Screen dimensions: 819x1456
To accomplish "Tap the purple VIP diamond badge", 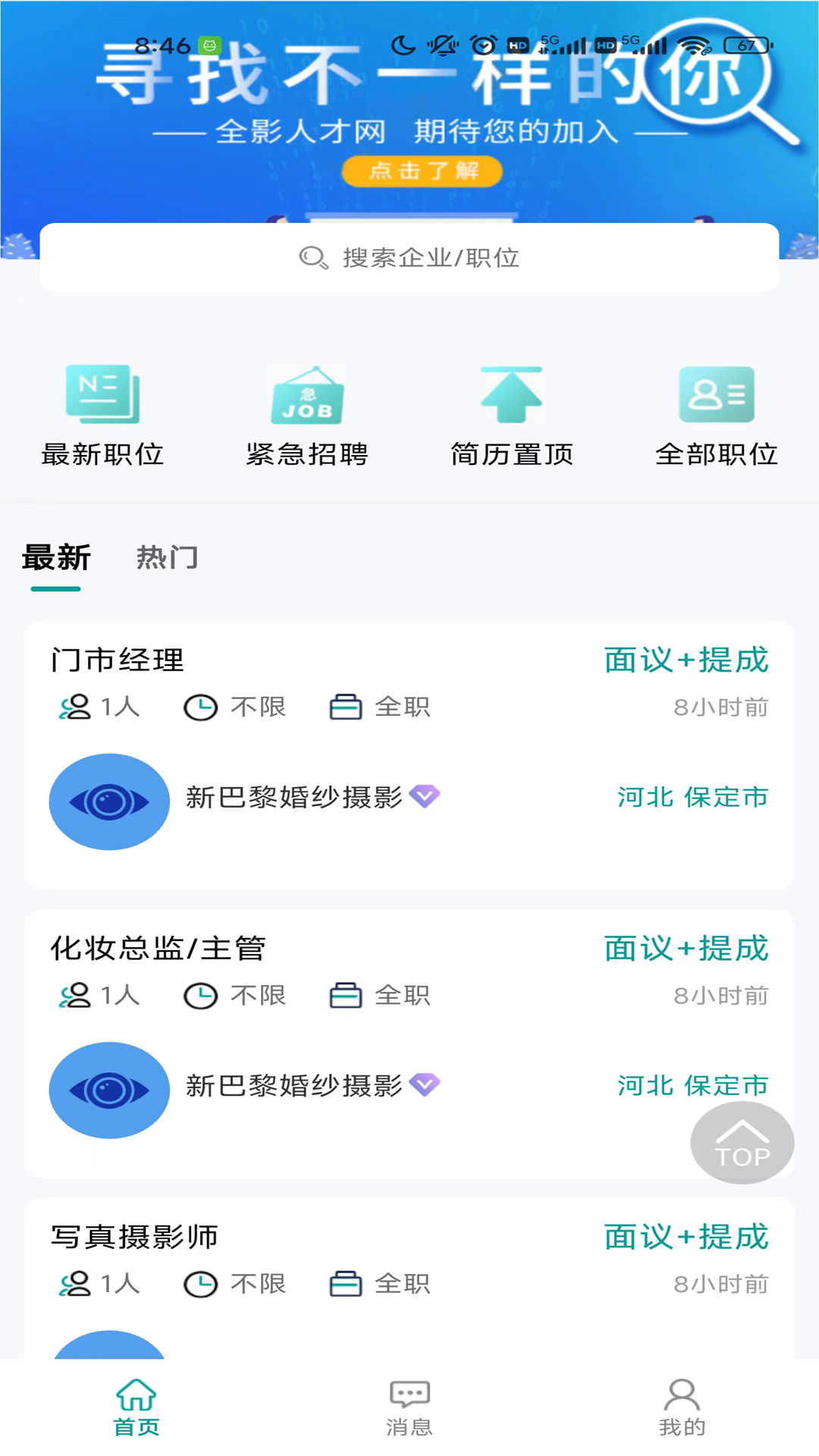I will [x=425, y=797].
